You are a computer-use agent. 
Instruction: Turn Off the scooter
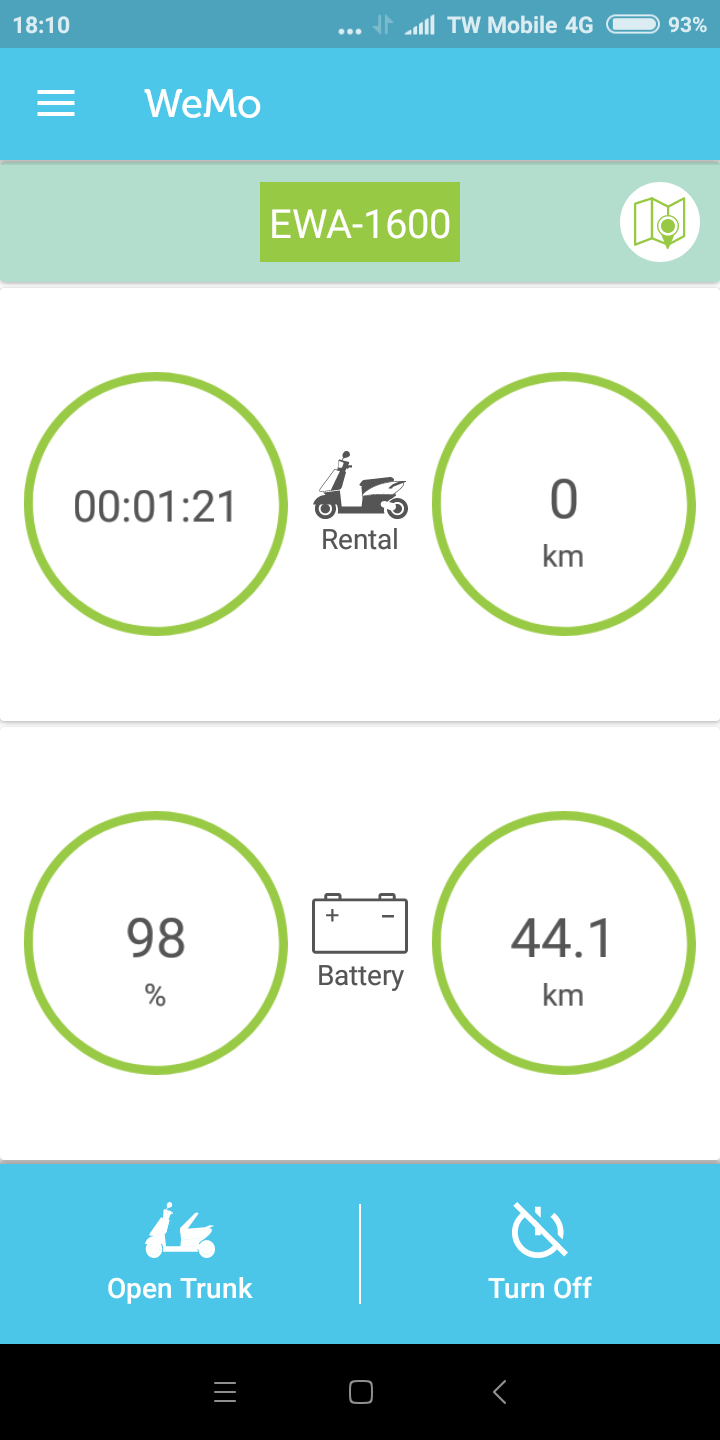click(x=540, y=1253)
